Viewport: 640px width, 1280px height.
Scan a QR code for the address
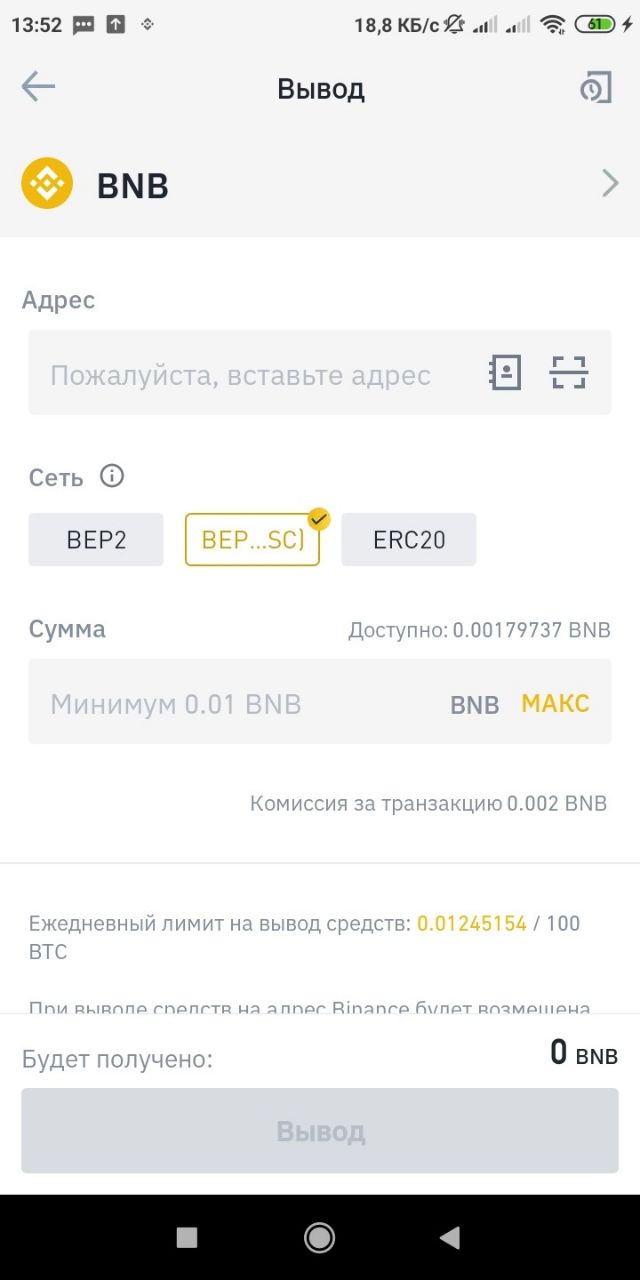pyautogui.click(x=569, y=373)
